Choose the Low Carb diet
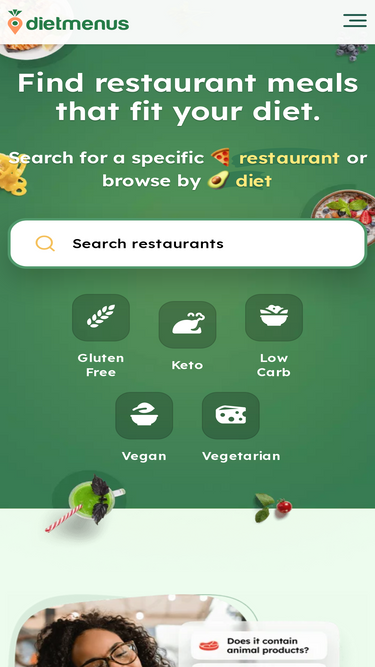This screenshot has height=667, width=375. 274,336
